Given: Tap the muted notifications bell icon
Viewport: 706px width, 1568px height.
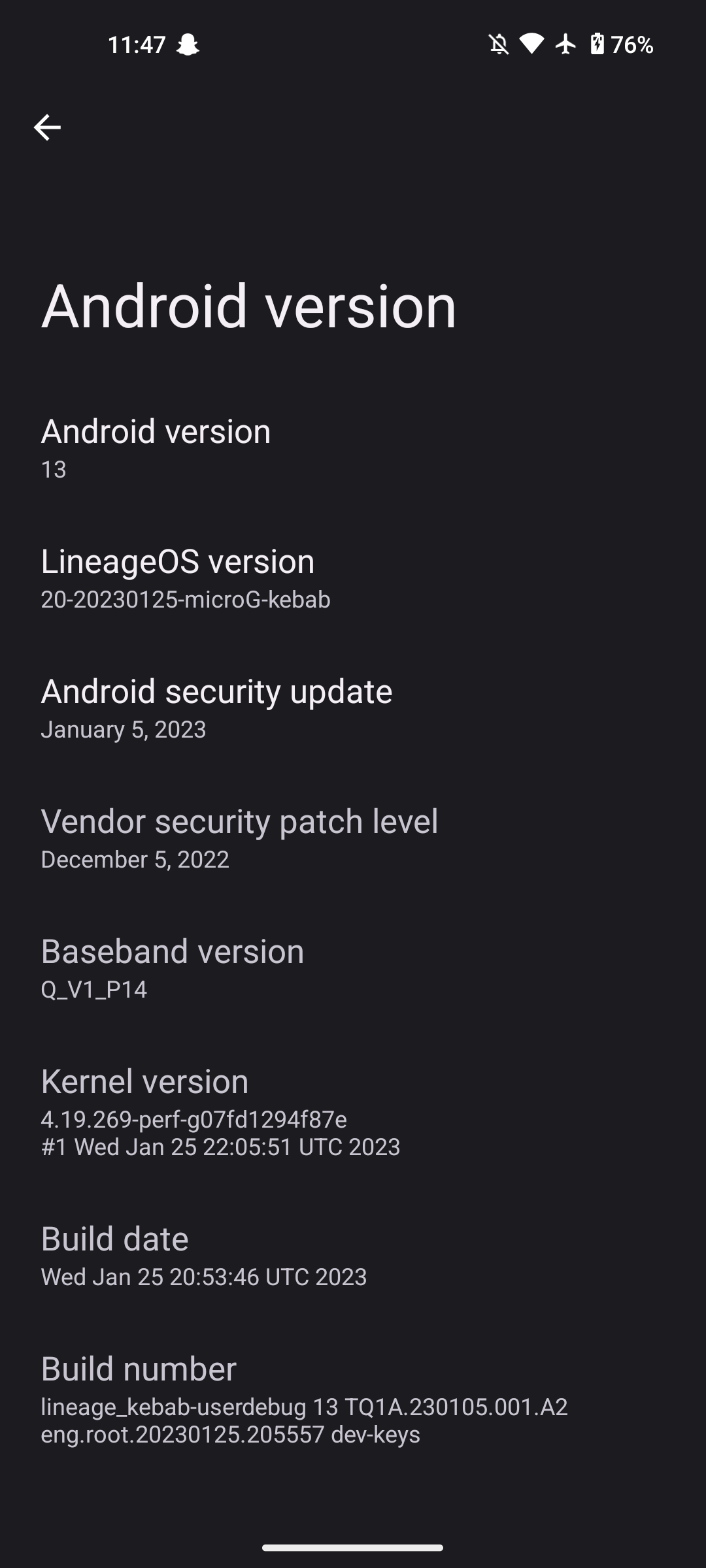Looking at the screenshot, I should [499, 43].
